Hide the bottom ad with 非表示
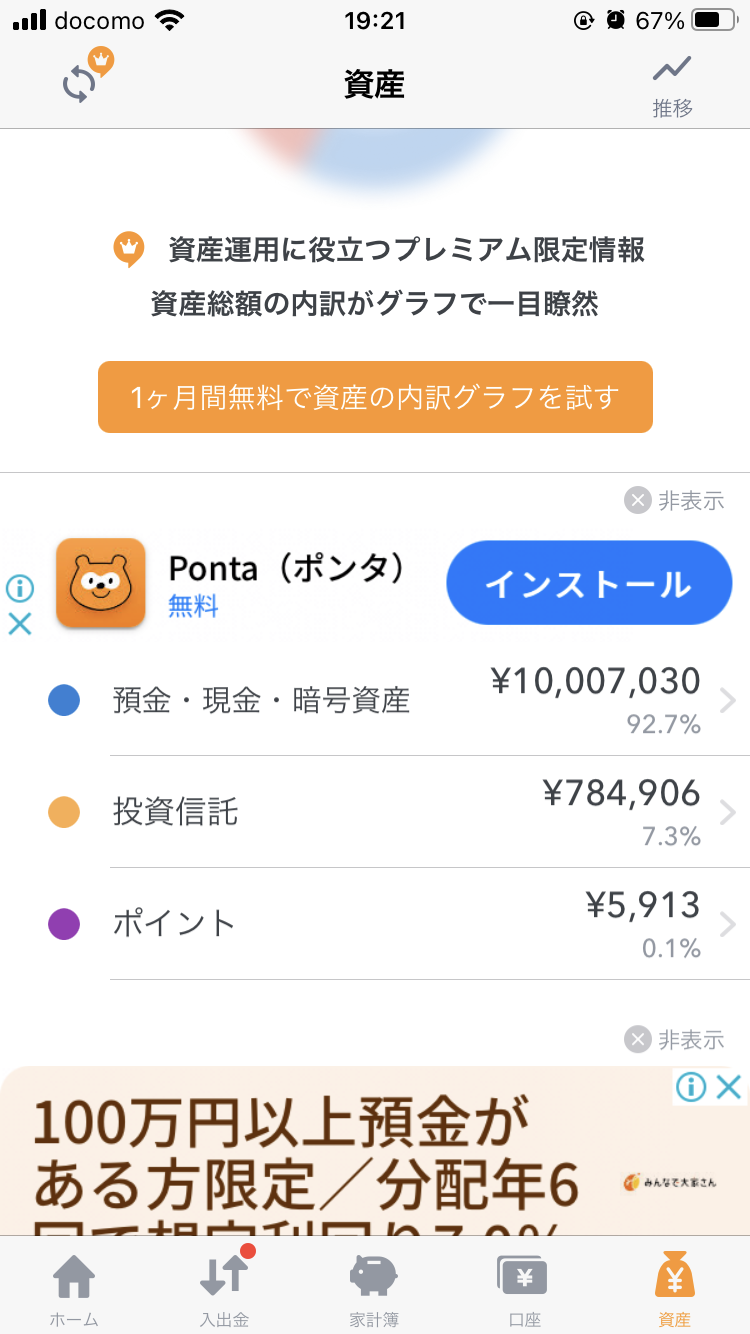Screen dimensions: 750x1334 click(674, 1040)
